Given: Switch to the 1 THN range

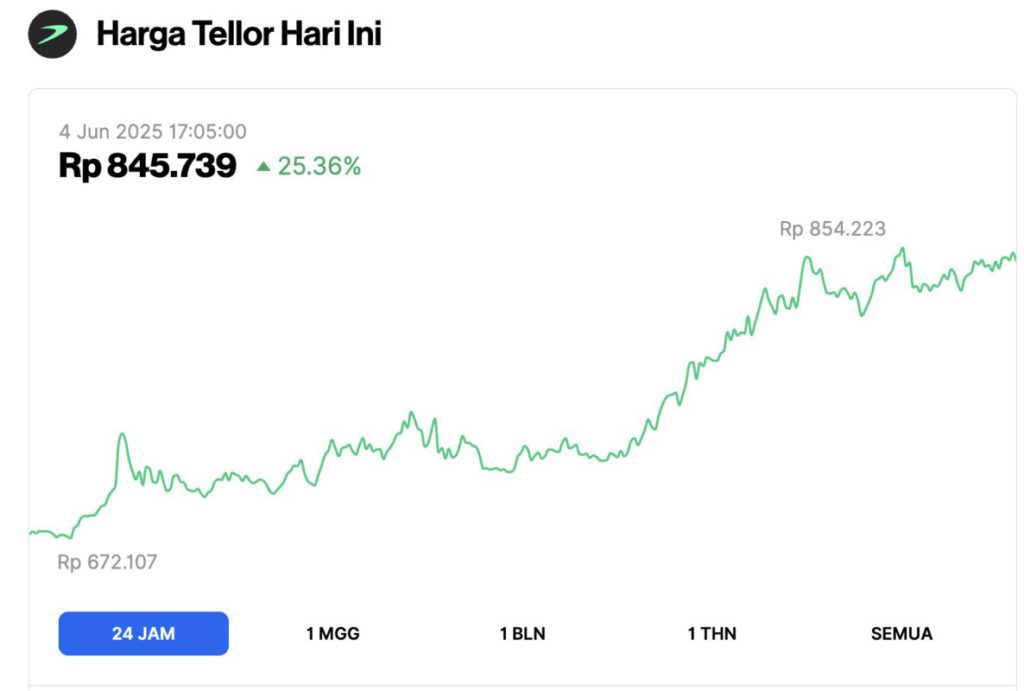Looking at the screenshot, I should pyautogui.click(x=712, y=634).
